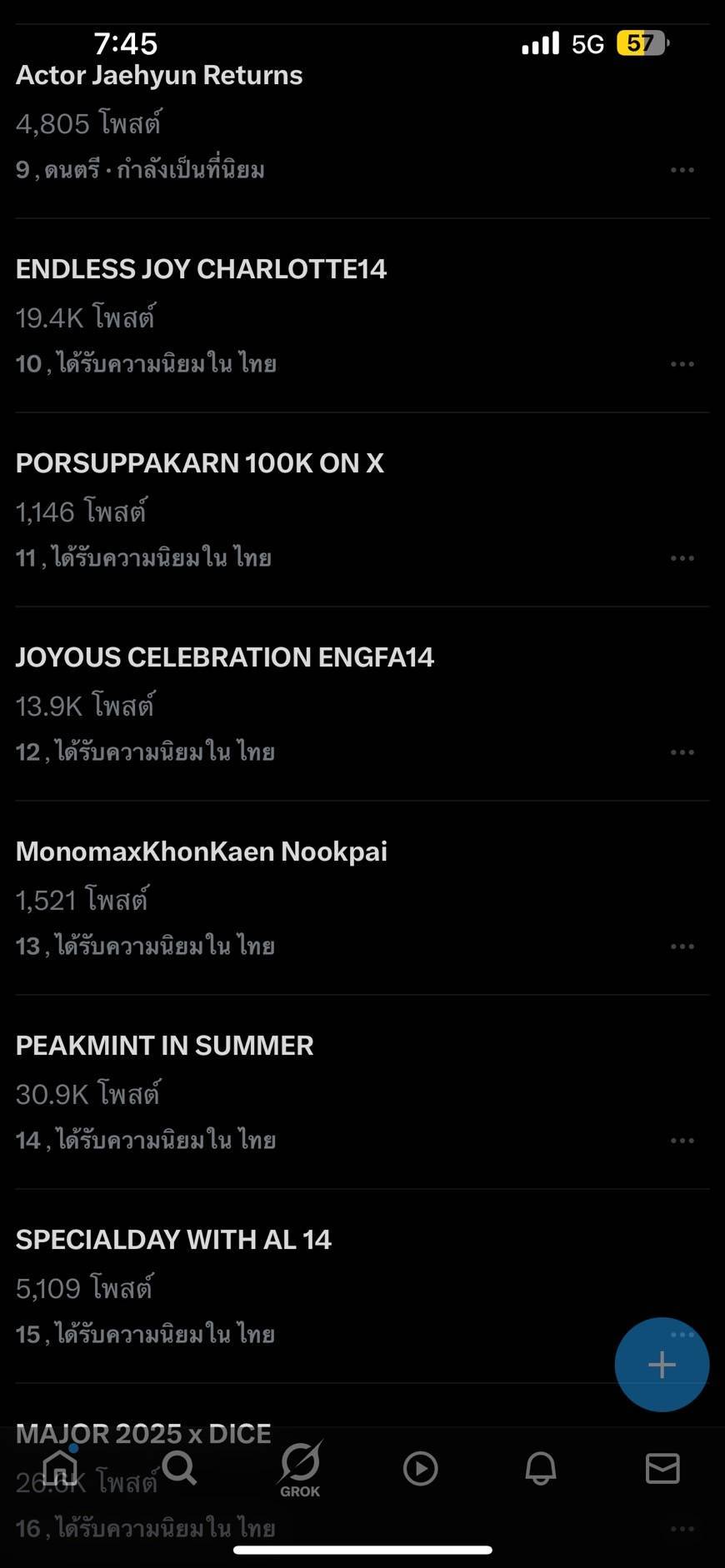Go to the Home tab
This screenshot has height=1568, width=725.
tap(60, 1468)
